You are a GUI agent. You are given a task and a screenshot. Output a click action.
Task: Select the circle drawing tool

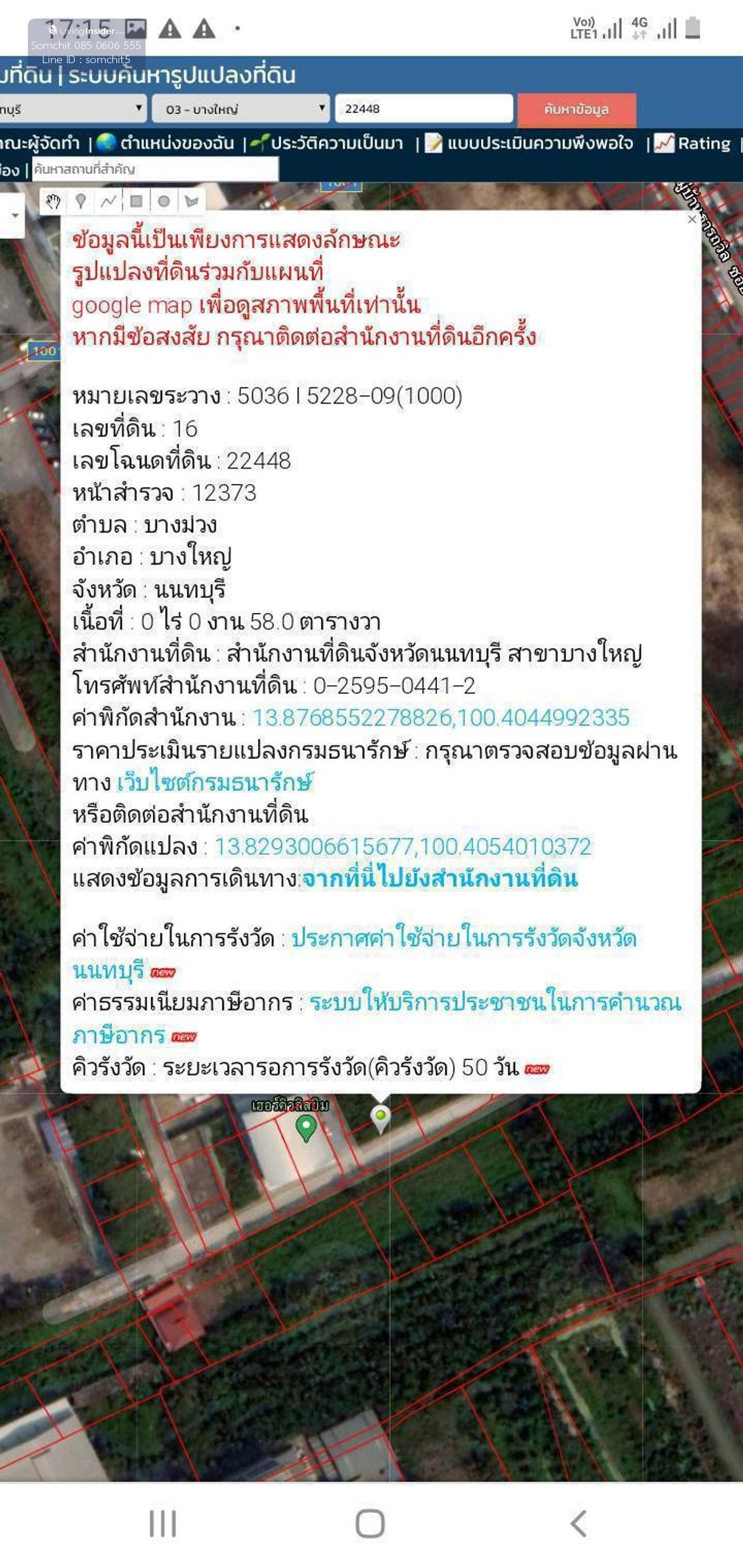[163, 201]
